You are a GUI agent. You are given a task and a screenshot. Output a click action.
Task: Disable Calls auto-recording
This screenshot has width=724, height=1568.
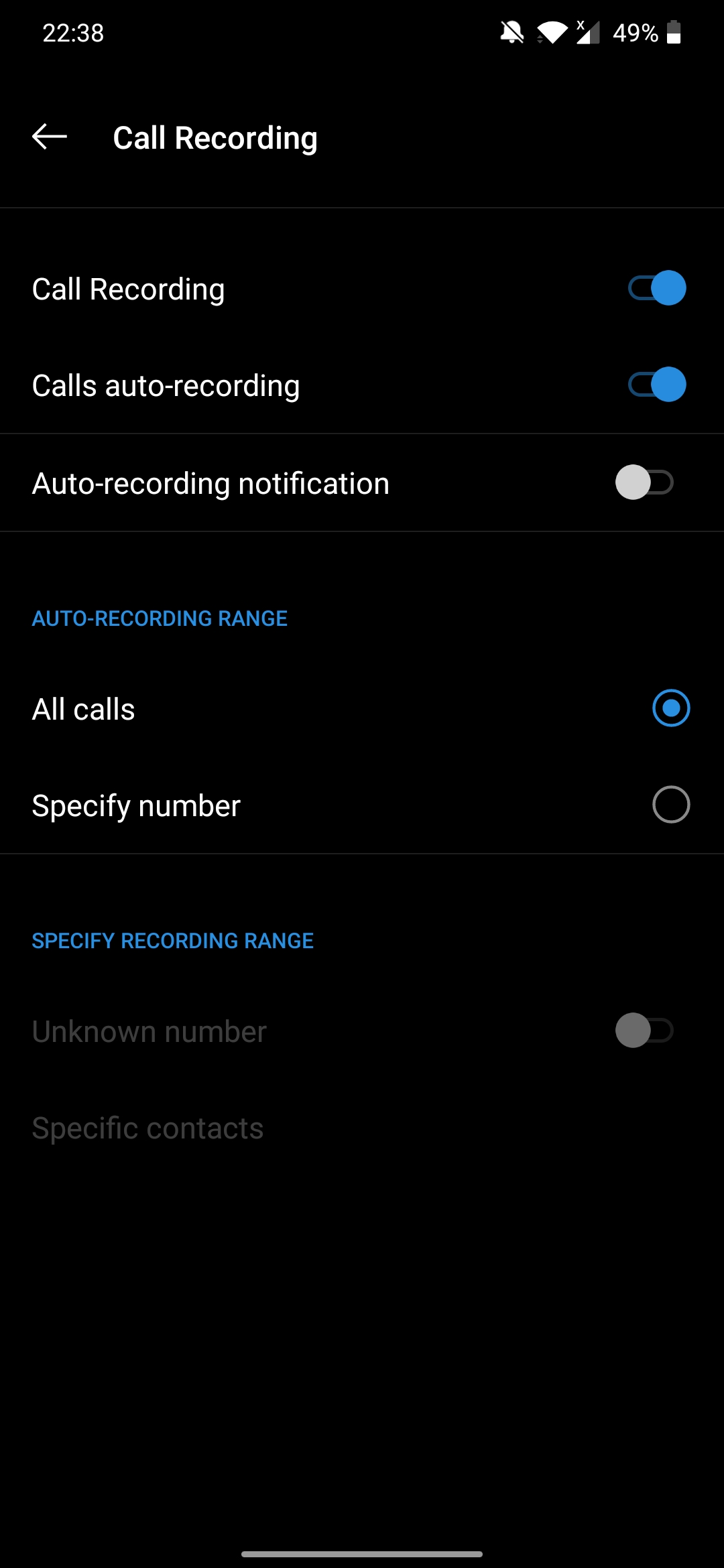pyautogui.click(x=656, y=385)
